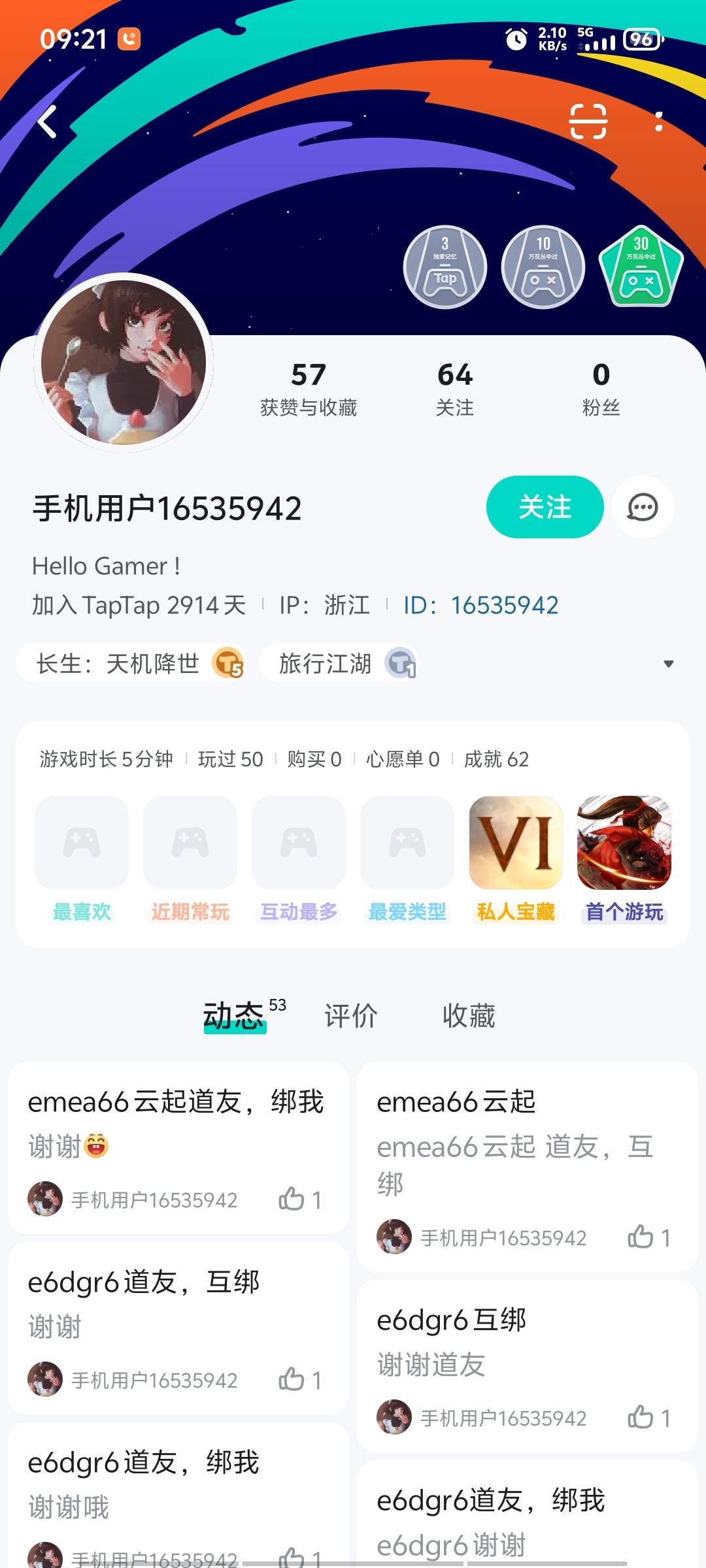Go back using the top arrow
This screenshot has height=1568, width=706.
coord(47,122)
